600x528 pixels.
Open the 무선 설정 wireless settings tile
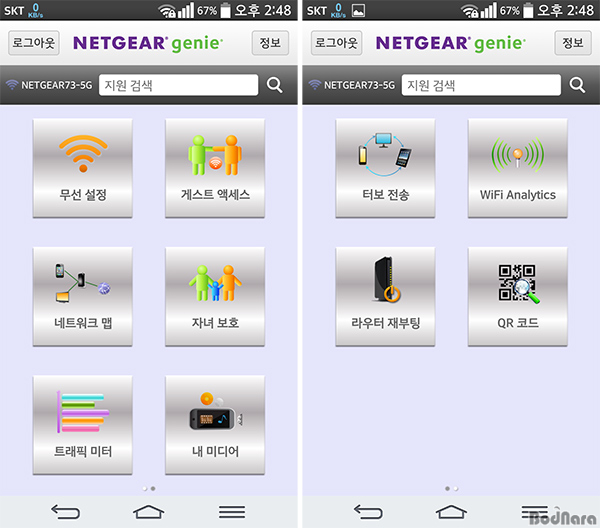click(82, 167)
